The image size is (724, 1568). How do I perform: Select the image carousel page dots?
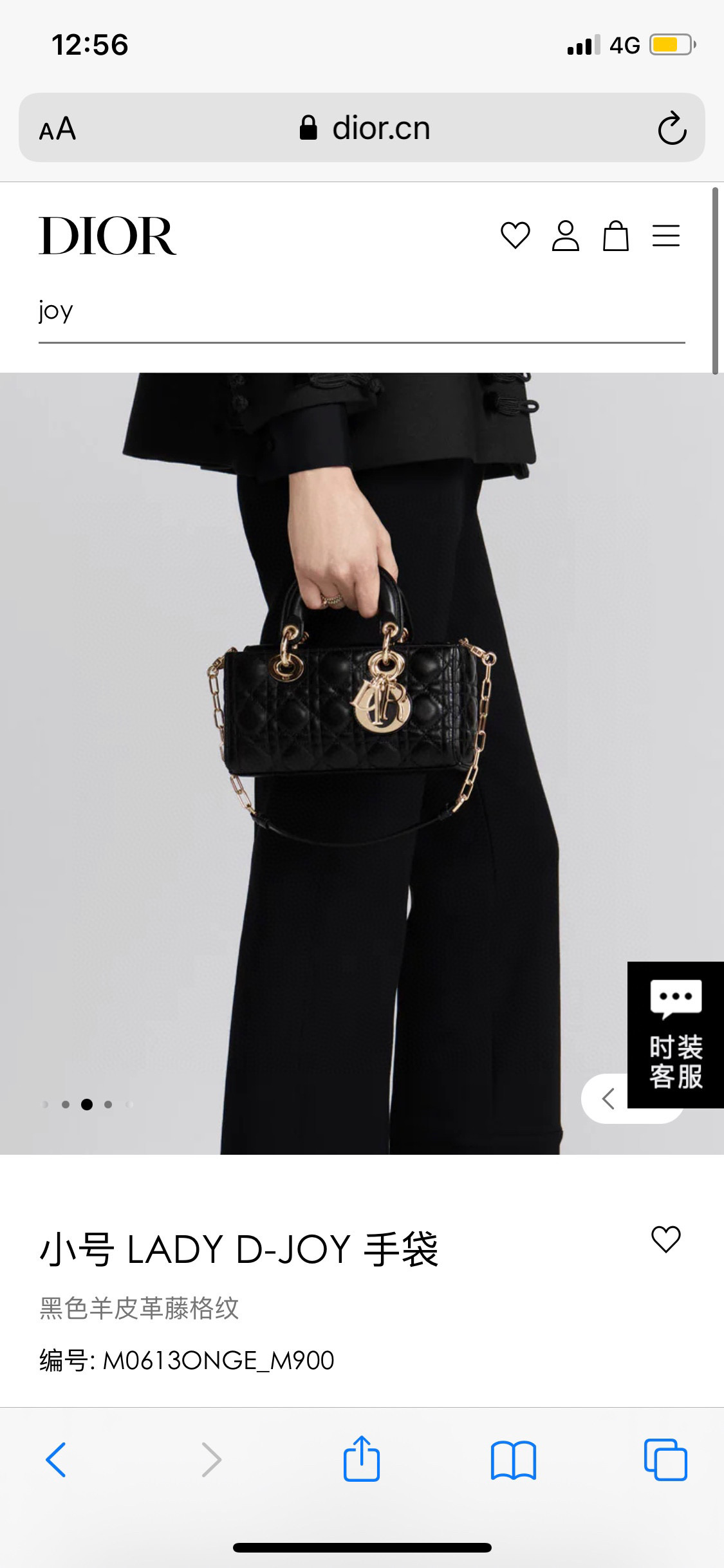[x=87, y=1105]
